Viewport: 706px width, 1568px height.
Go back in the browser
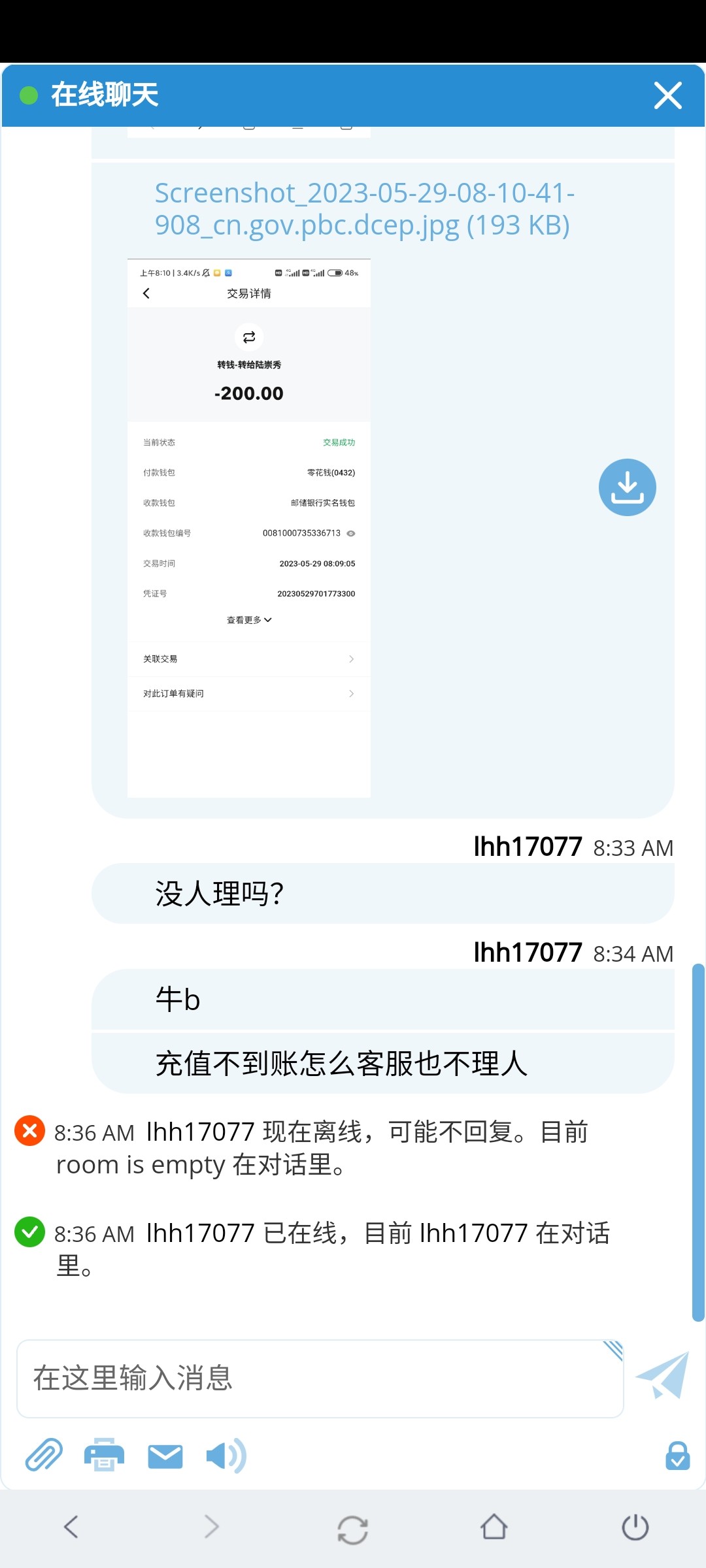coord(71,1527)
